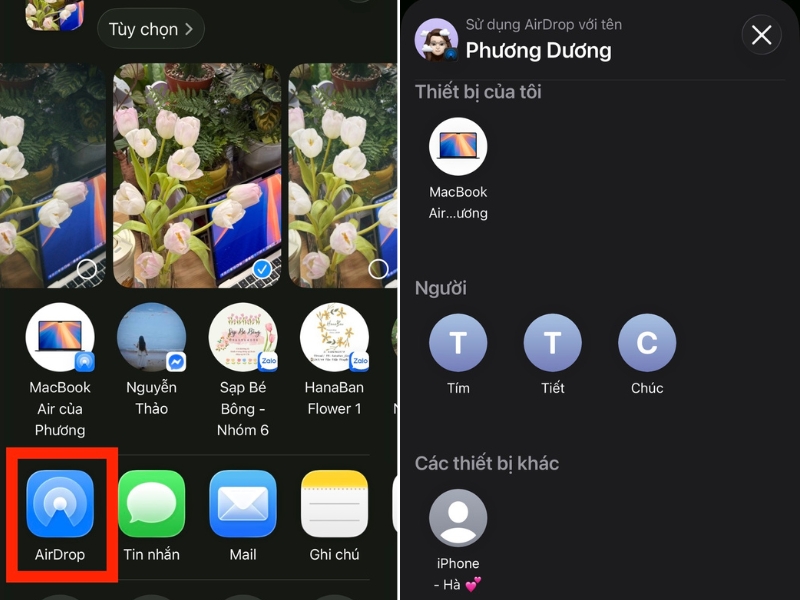Send to iPhone - Hà device
Screen dimensions: 800x600
tap(458, 518)
